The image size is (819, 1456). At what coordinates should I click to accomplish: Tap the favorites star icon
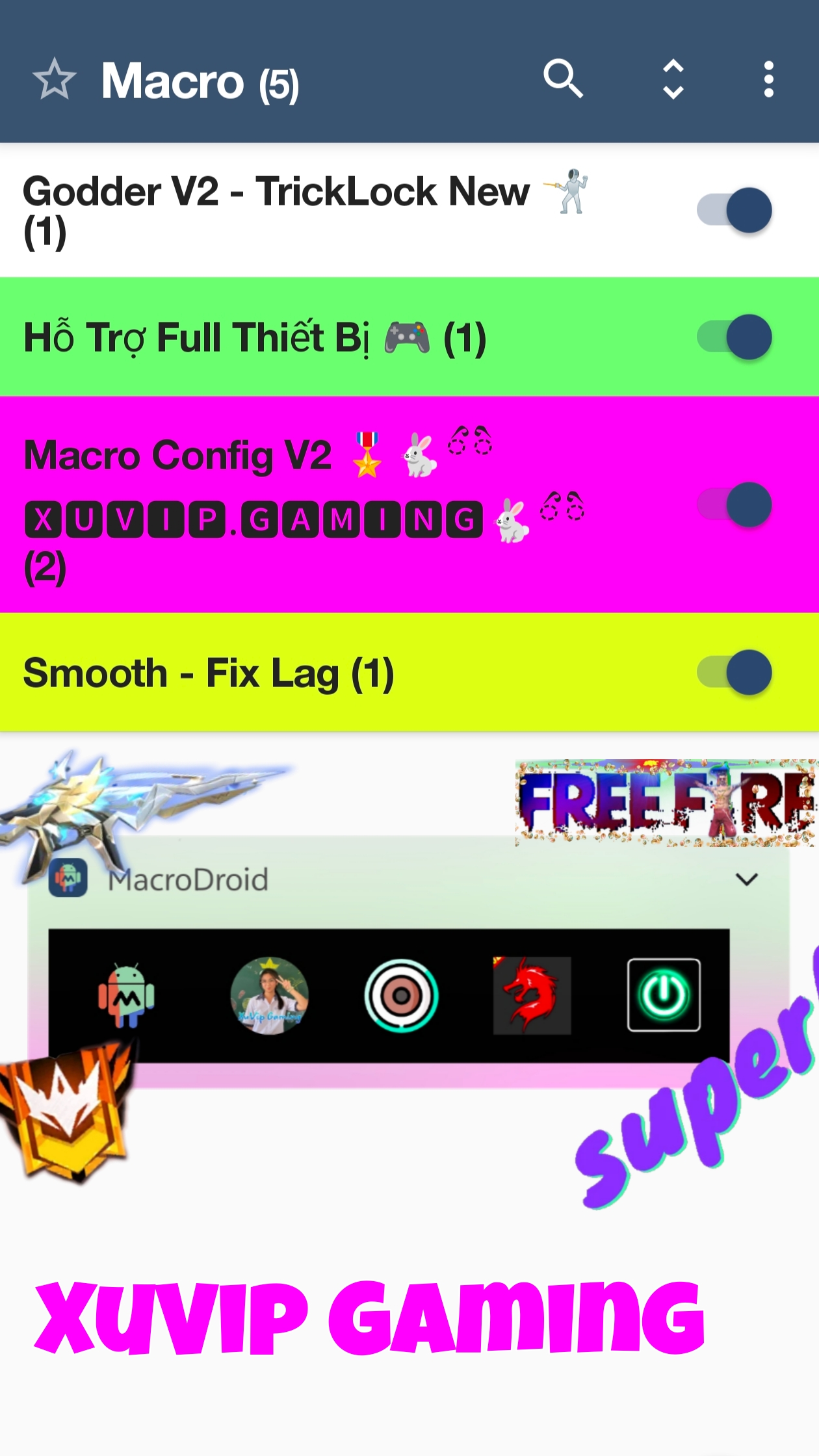coord(55,80)
